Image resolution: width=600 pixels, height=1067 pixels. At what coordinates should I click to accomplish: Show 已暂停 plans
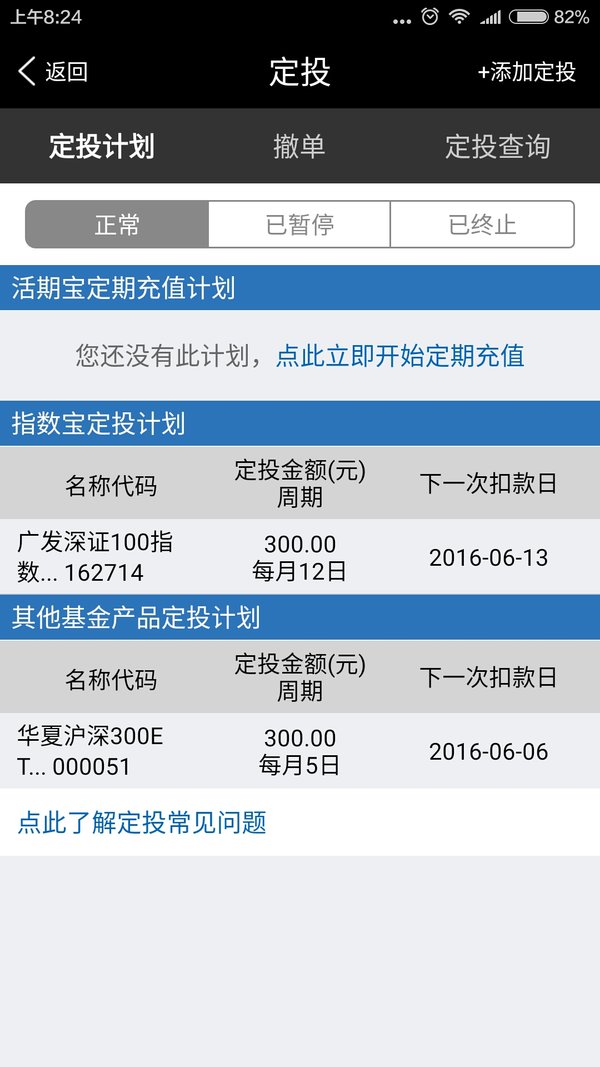coord(299,225)
